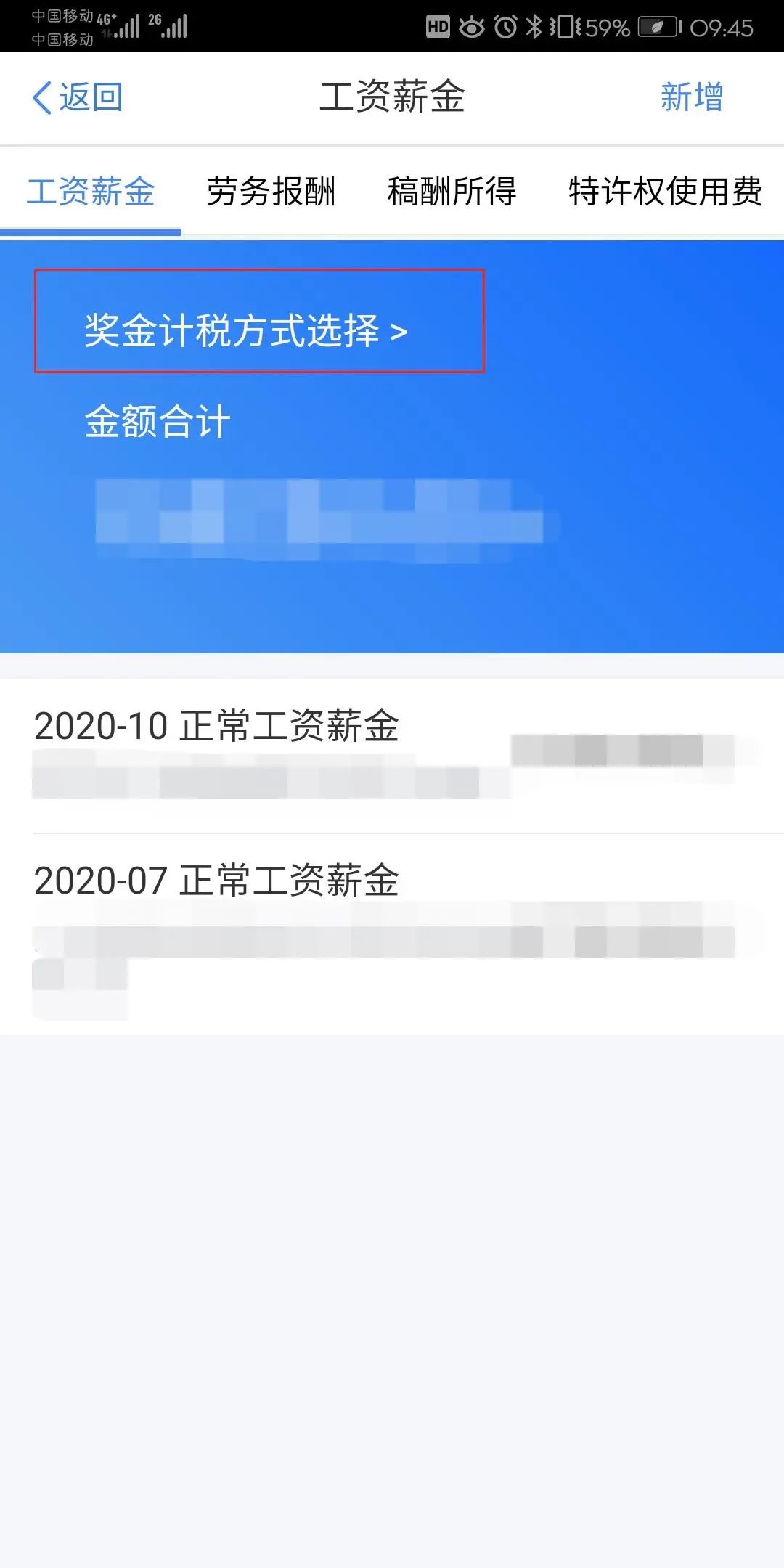
Task: Switch to the 稿酬所得 tab
Action: click(x=452, y=192)
